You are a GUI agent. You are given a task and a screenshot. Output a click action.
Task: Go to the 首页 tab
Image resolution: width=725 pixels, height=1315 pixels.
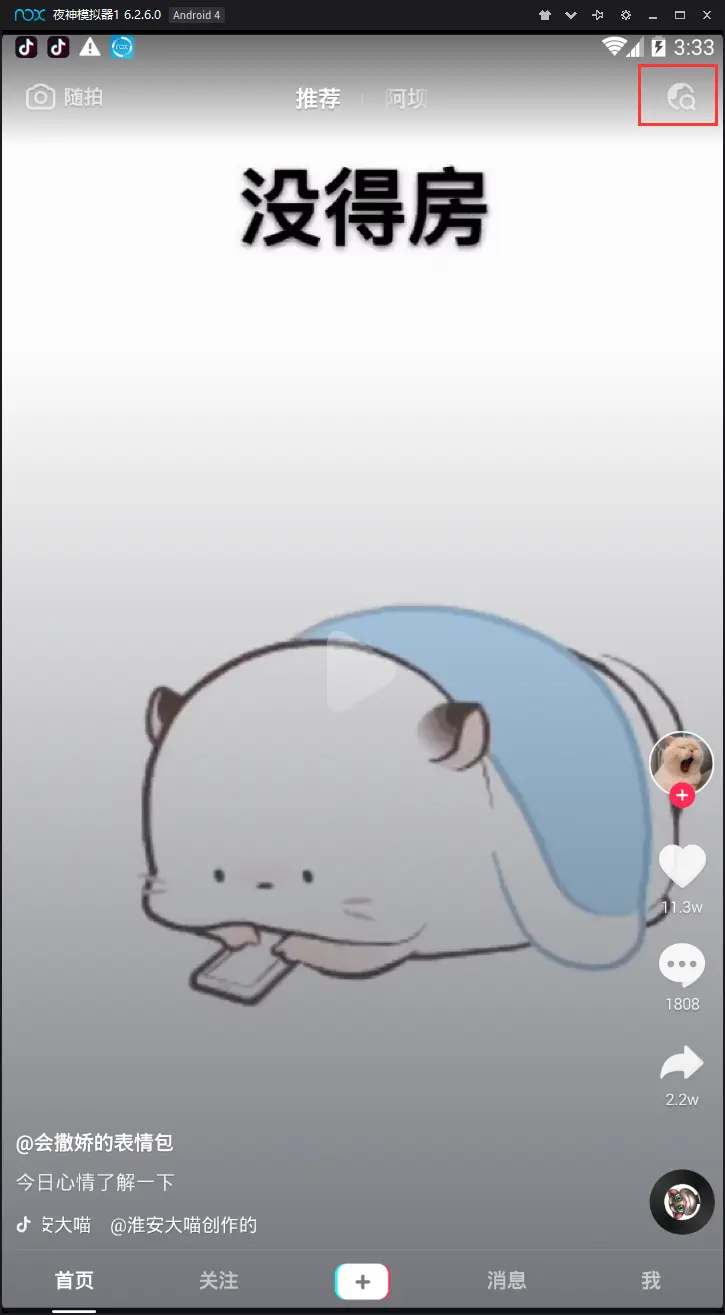click(75, 1280)
